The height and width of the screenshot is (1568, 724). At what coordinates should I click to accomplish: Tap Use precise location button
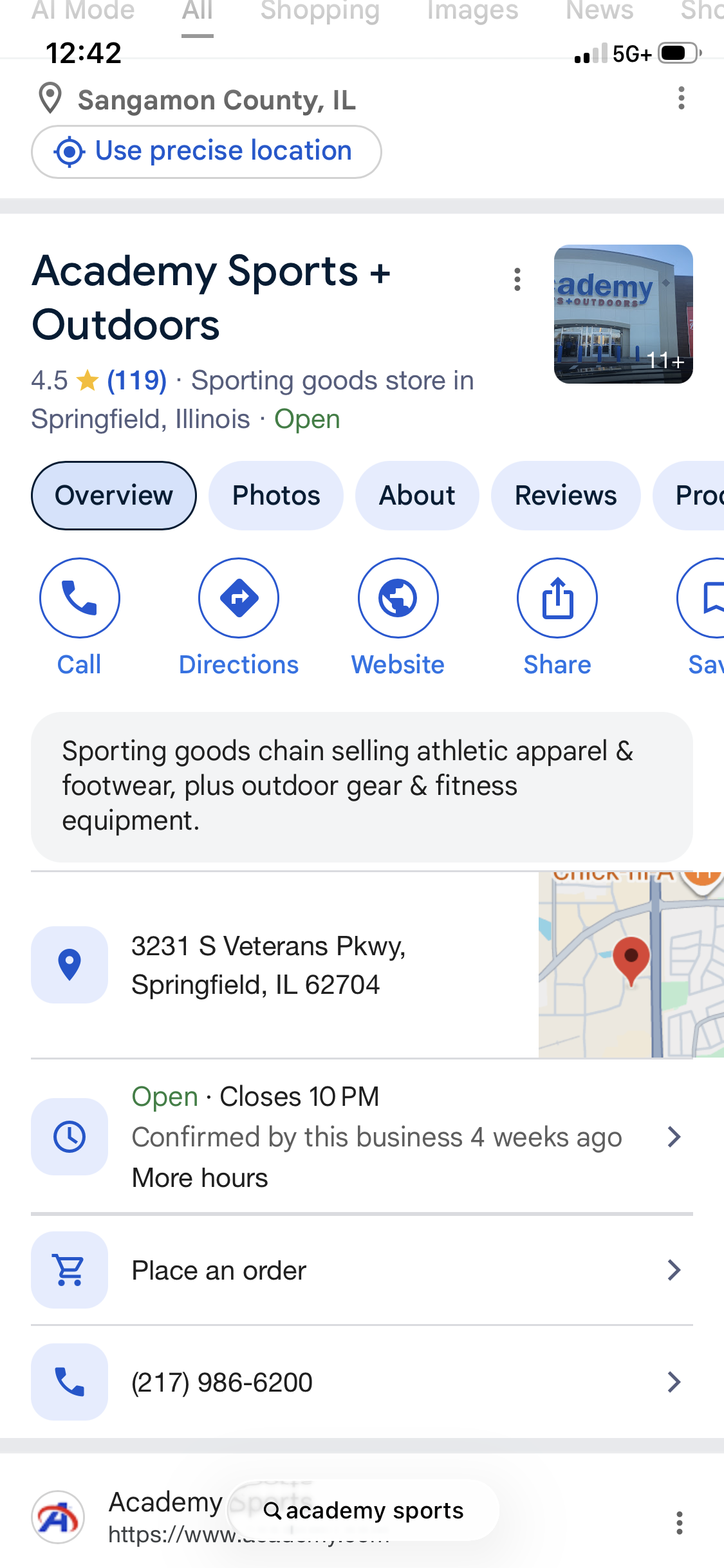pos(206,152)
